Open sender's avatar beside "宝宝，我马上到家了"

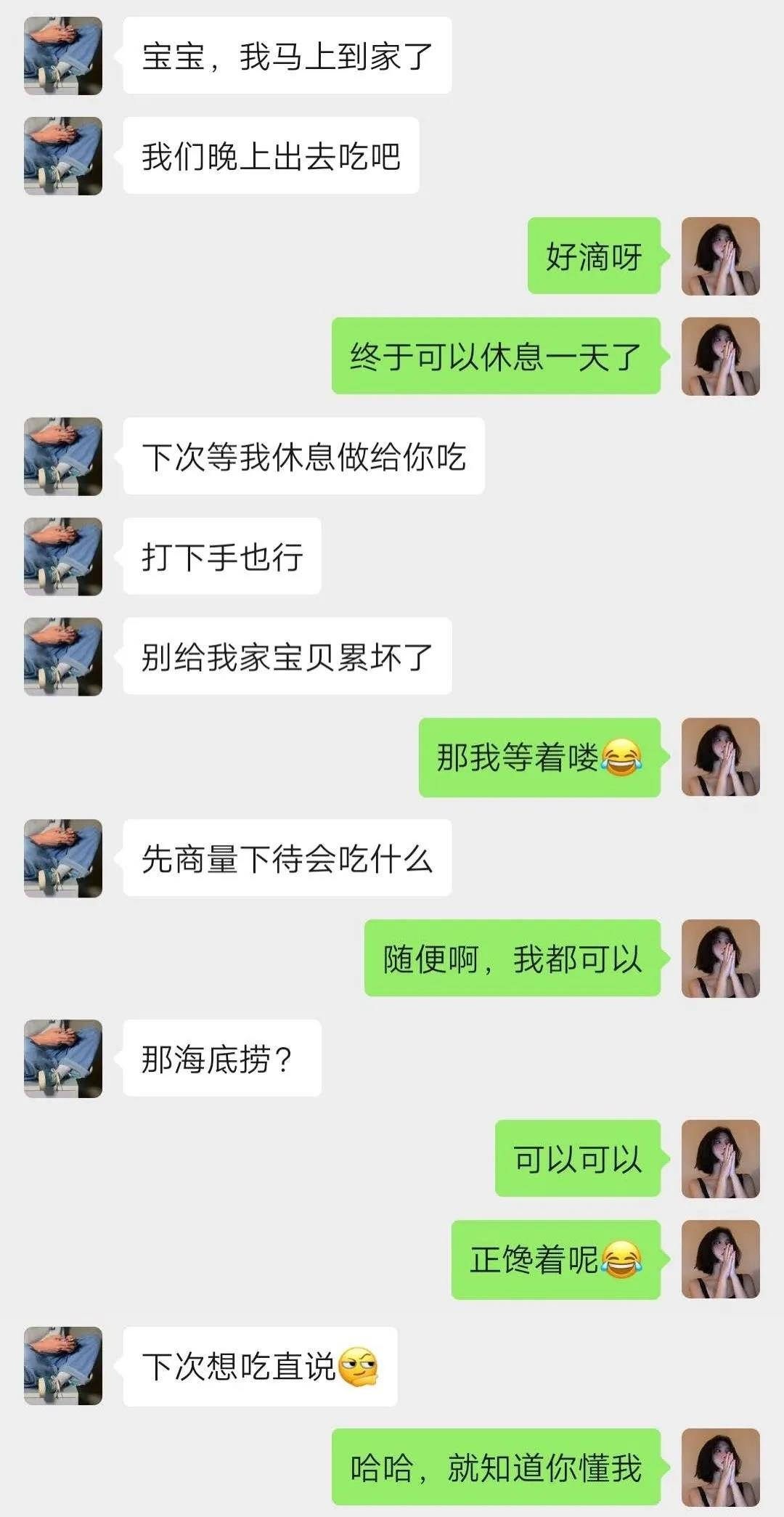pos(63,56)
